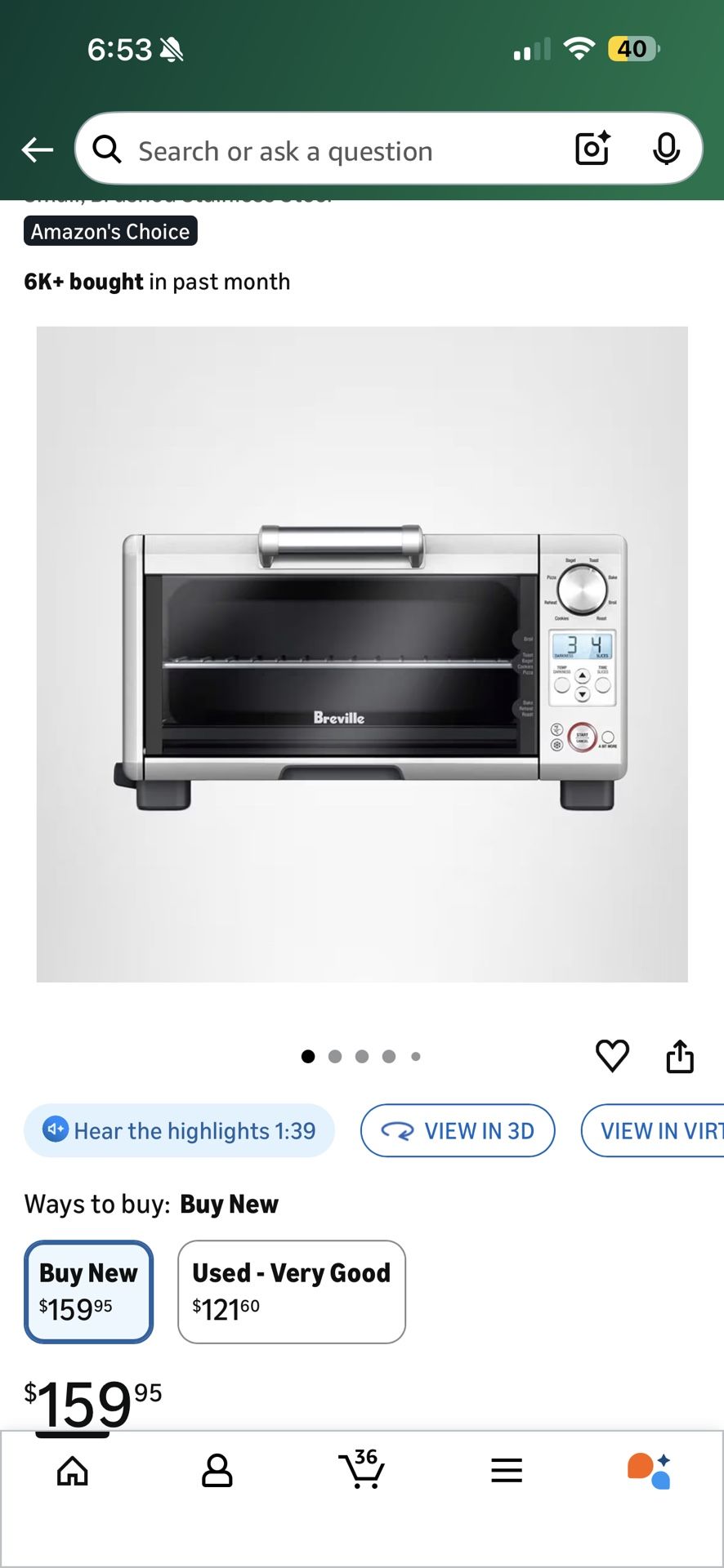Screen dimensions: 724x1568
Task: Select the third carousel dot
Action: tap(362, 1056)
